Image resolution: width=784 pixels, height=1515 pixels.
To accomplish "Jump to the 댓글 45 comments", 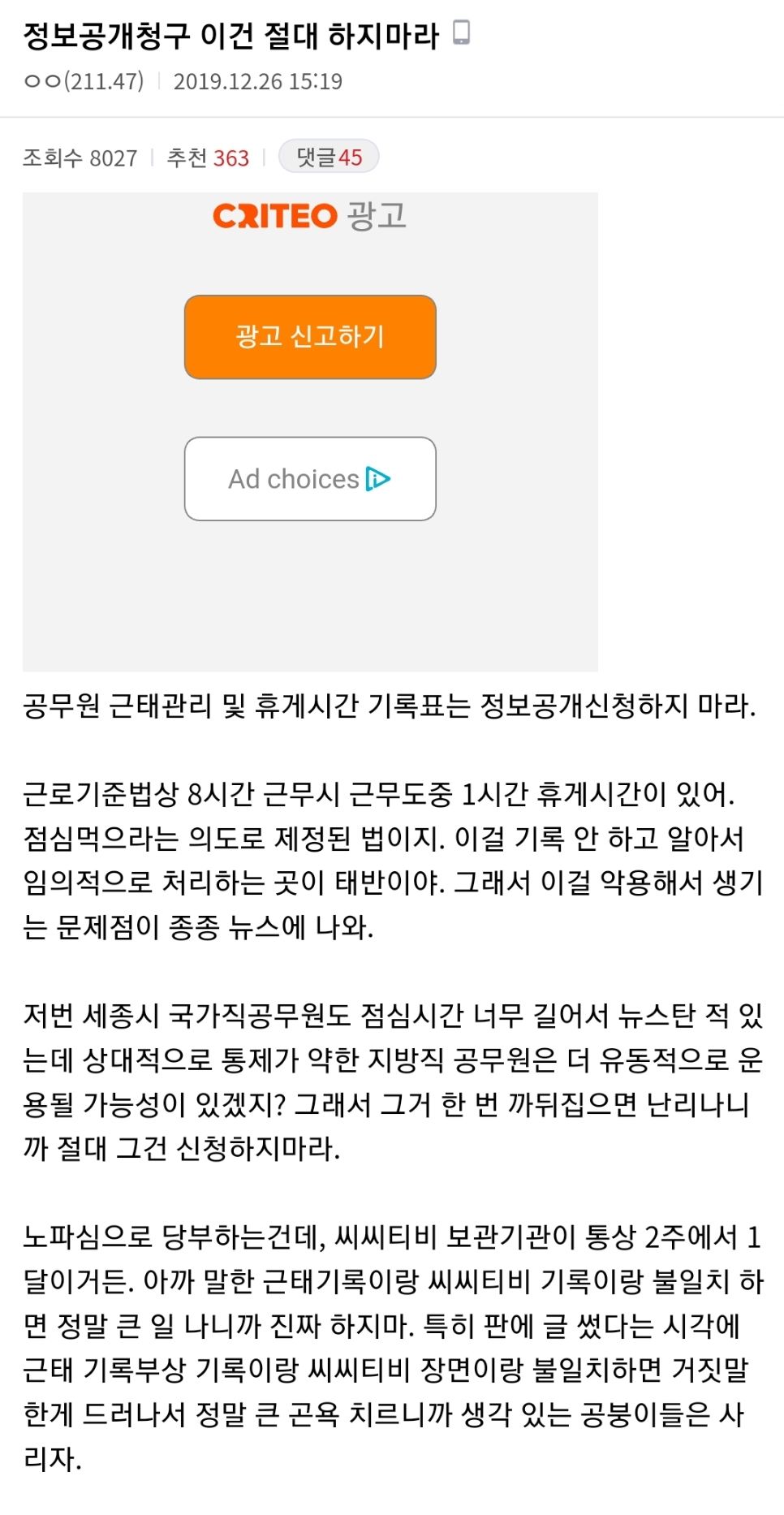I will tap(329, 157).
